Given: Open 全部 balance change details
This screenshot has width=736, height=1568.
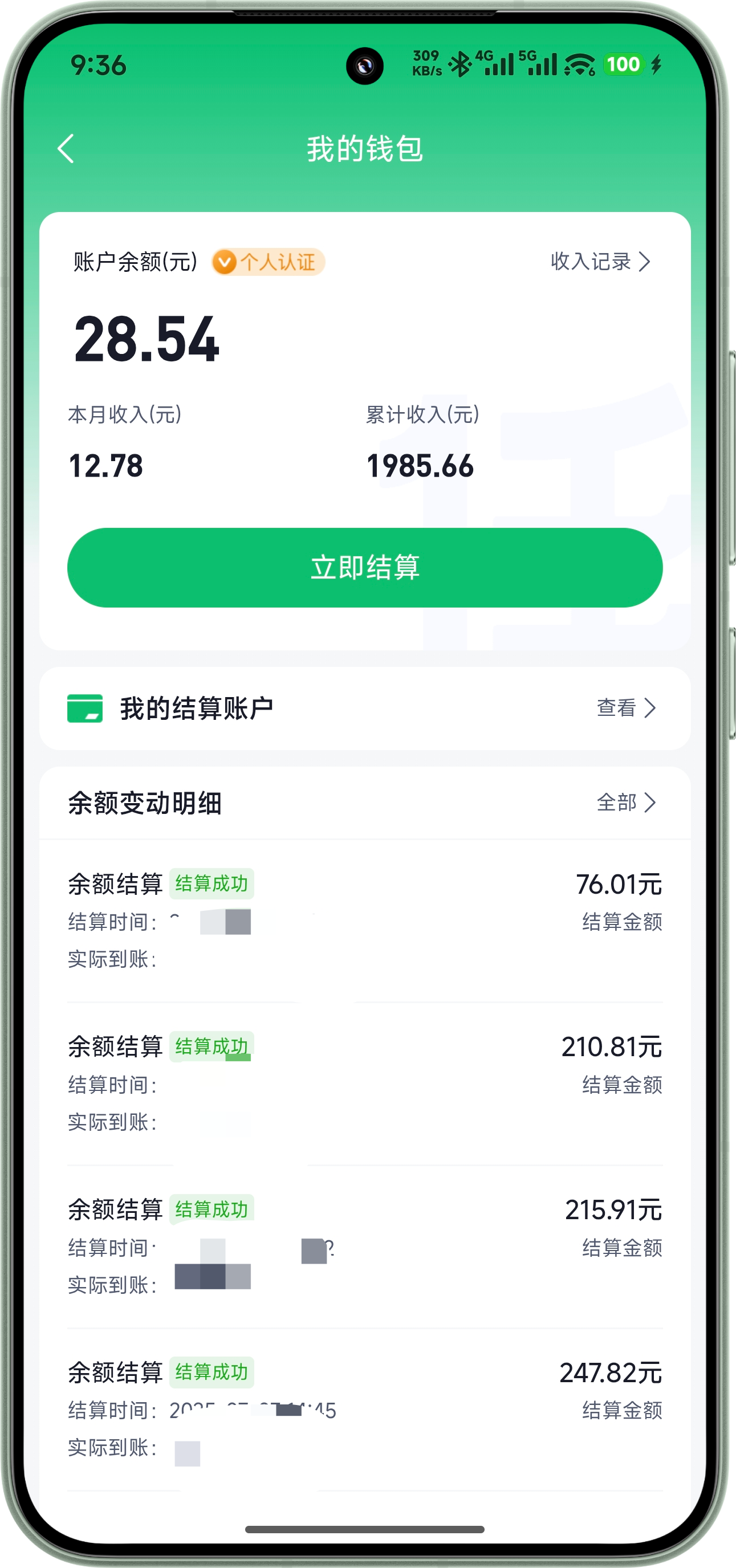Looking at the screenshot, I should (626, 803).
